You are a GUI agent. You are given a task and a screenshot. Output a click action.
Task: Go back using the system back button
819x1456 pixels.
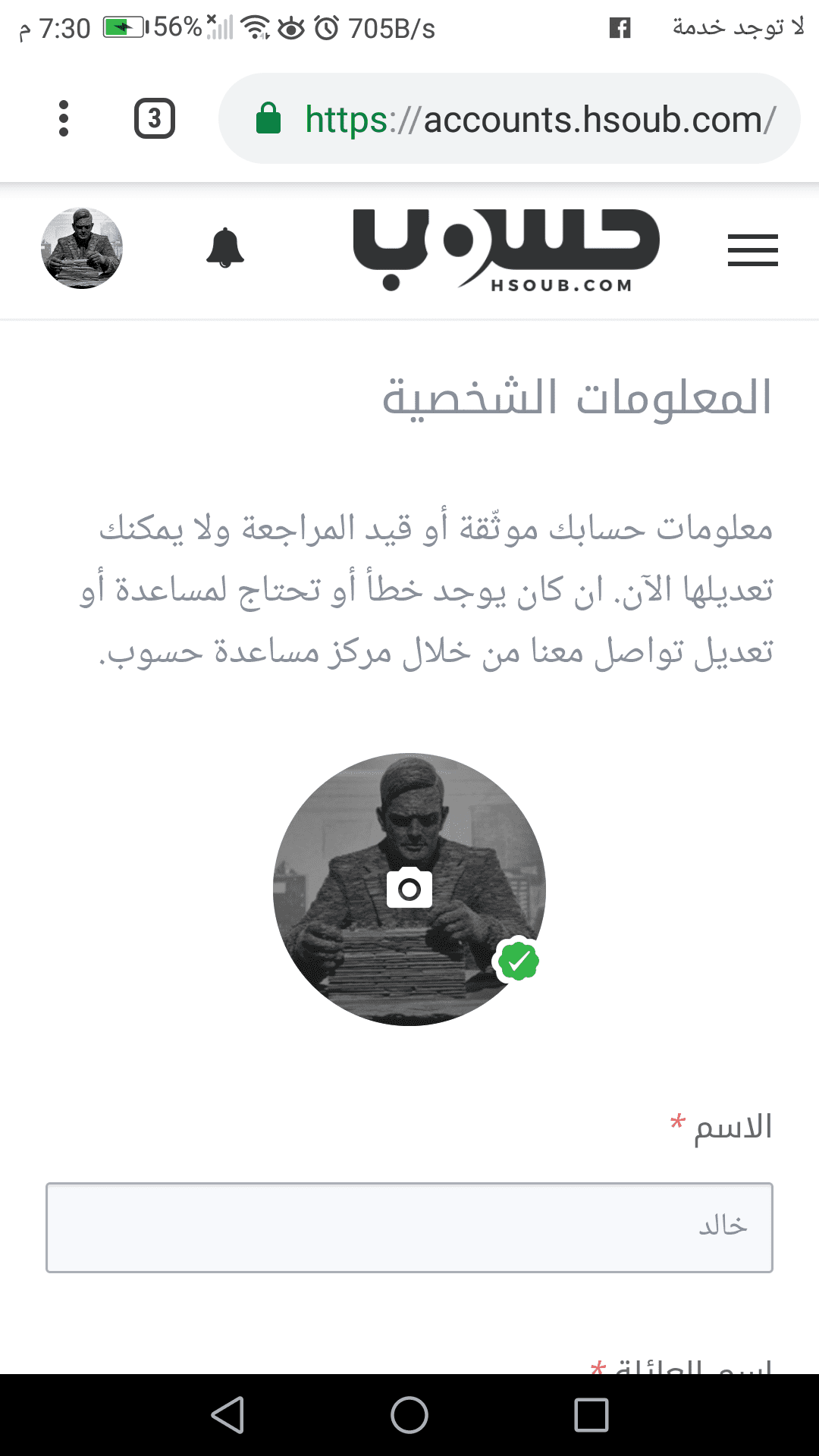(227, 1415)
